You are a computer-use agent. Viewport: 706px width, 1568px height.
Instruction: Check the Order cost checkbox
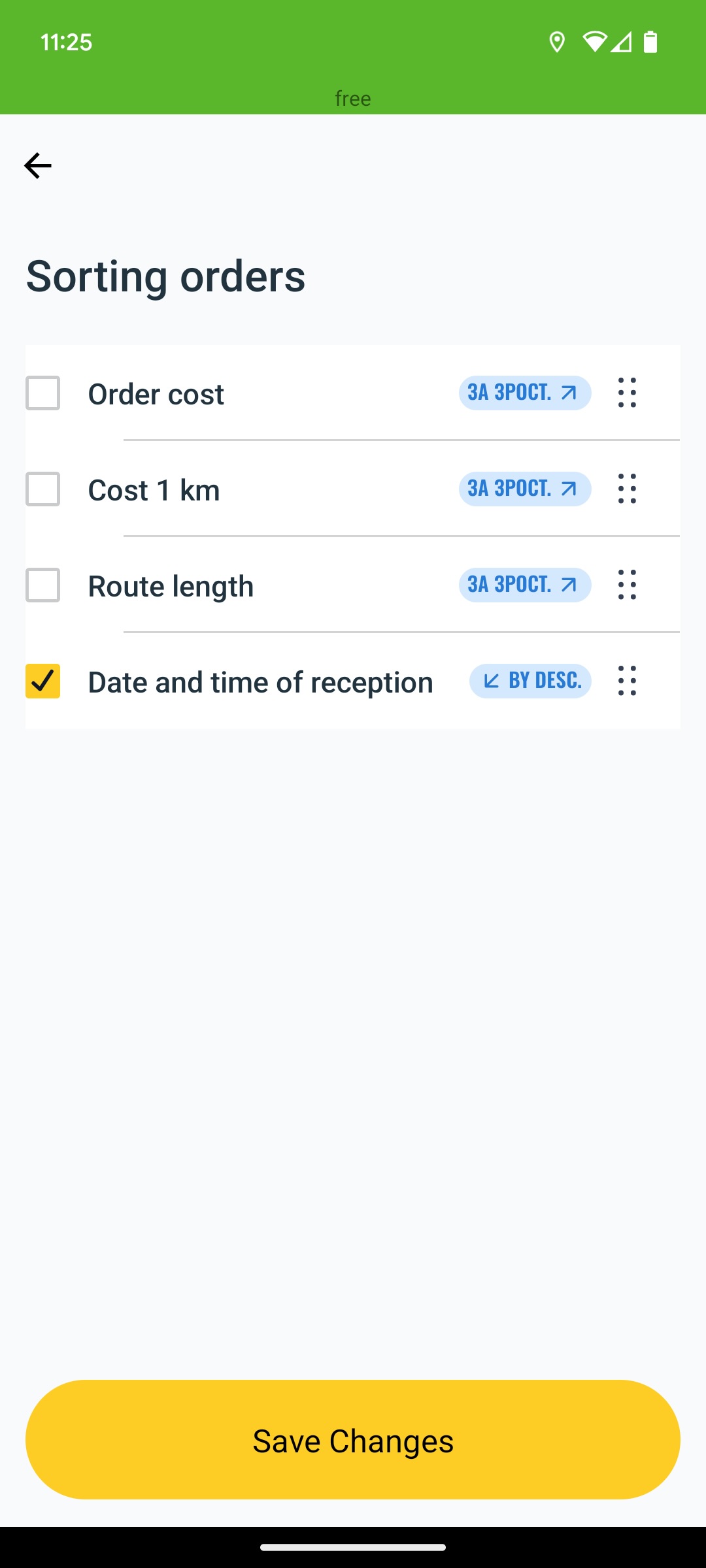point(42,393)
